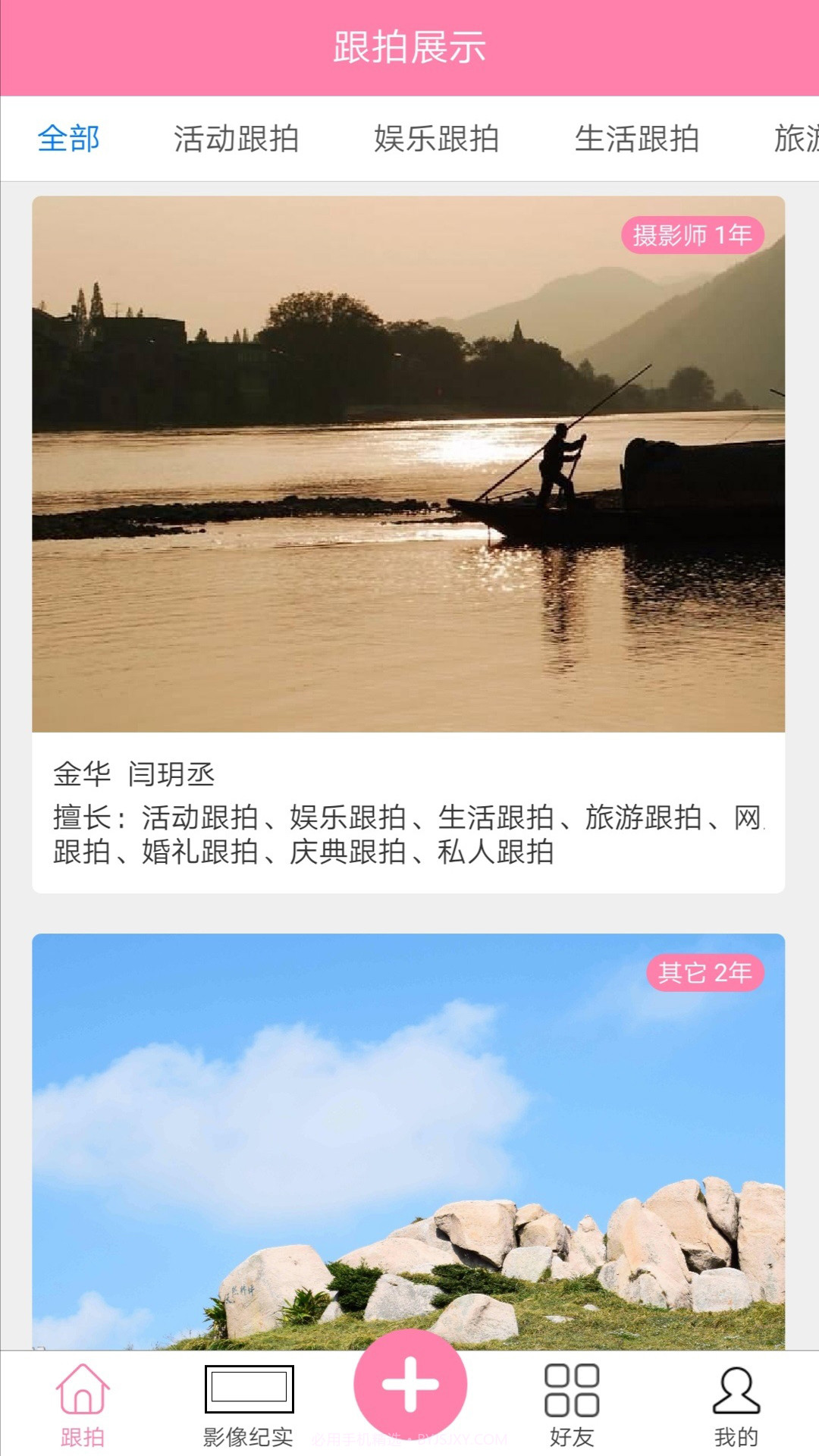Image resolution: width=819 pixels, height=1456 pixels.
Task: Open the riverside boat photo thumbnail
Action: [x=409, y=463]
